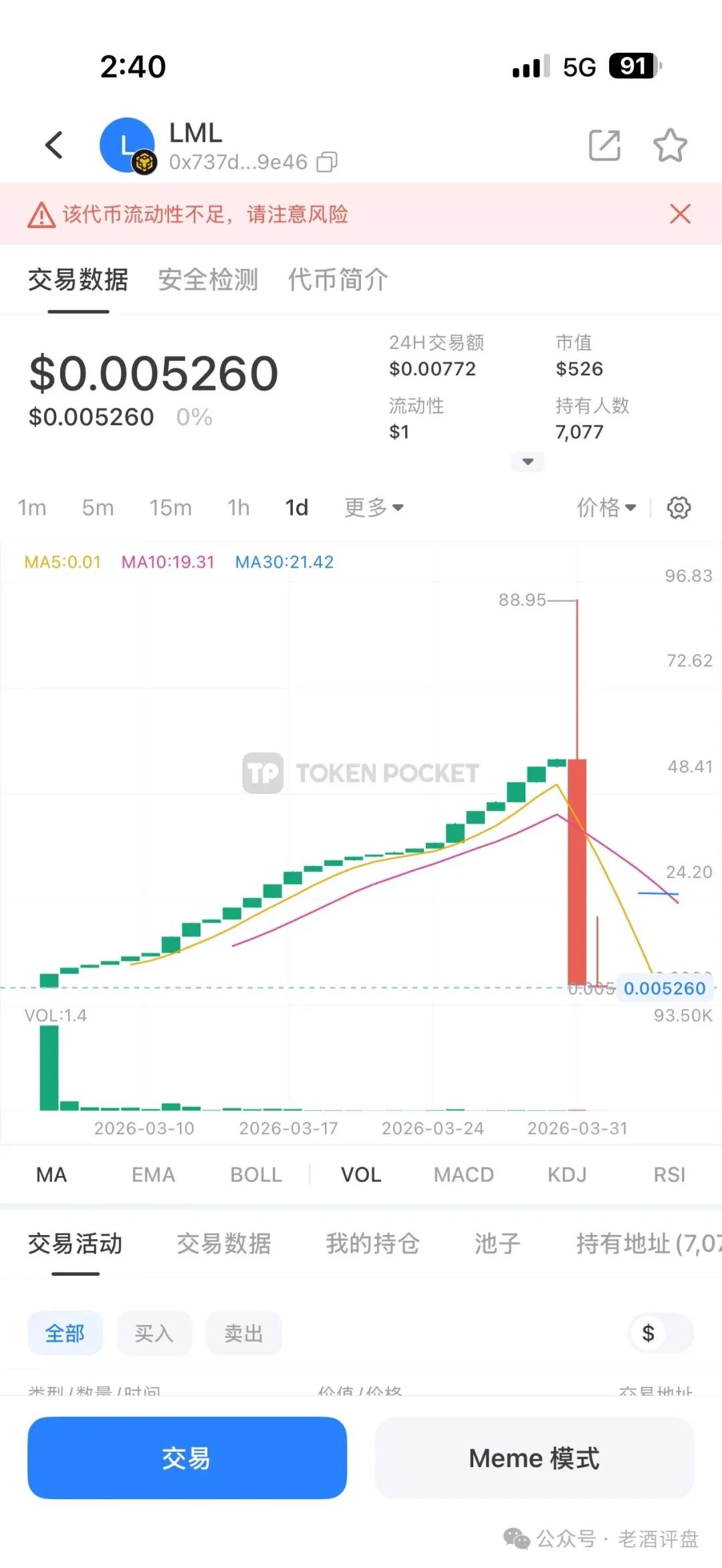Viewport: 722px width, 1568px height.
Task: Switch to the 池子 tab
Action: coord(497,1244)
